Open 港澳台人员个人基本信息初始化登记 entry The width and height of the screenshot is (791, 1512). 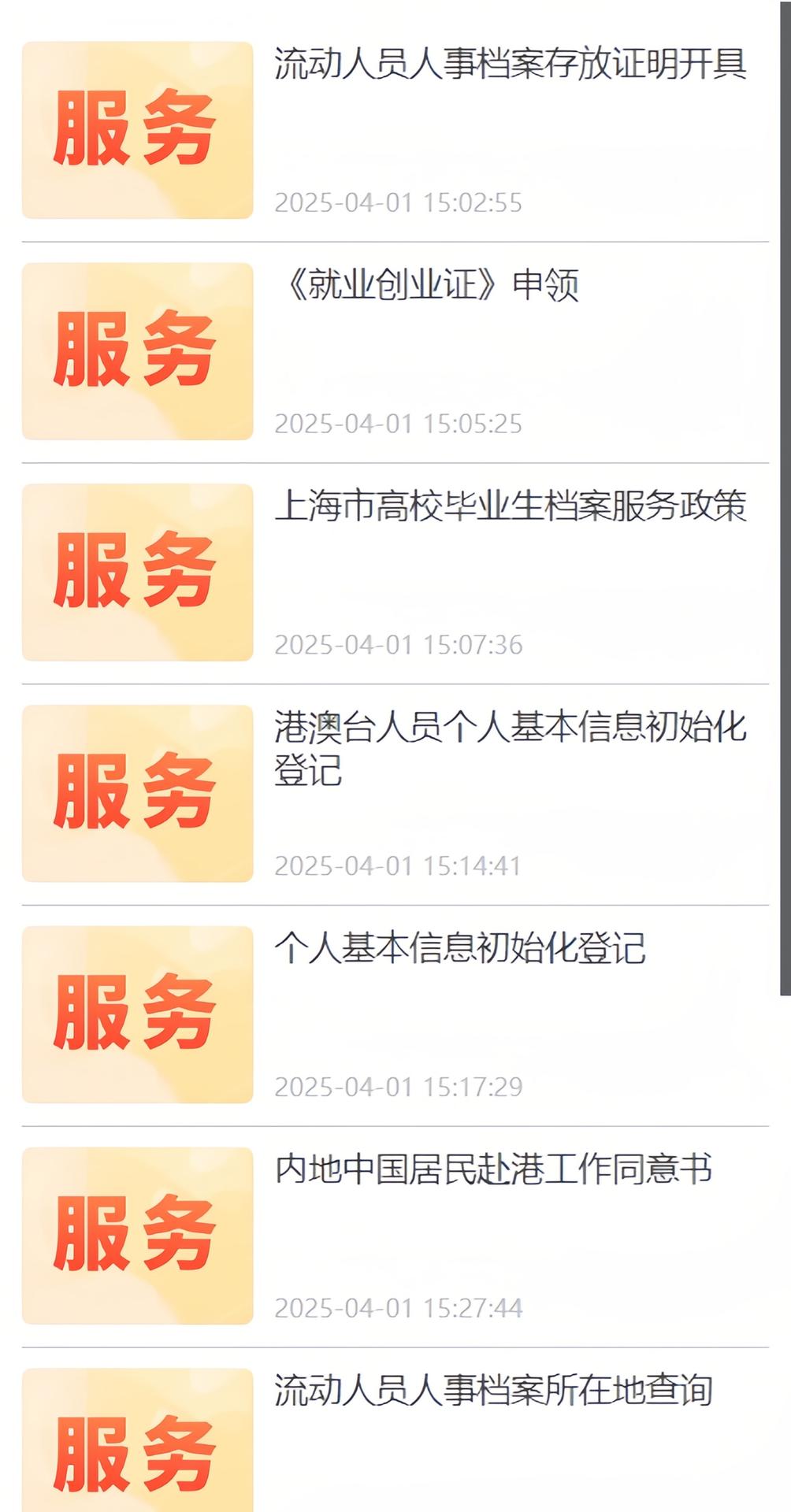[x=510, y=747]
